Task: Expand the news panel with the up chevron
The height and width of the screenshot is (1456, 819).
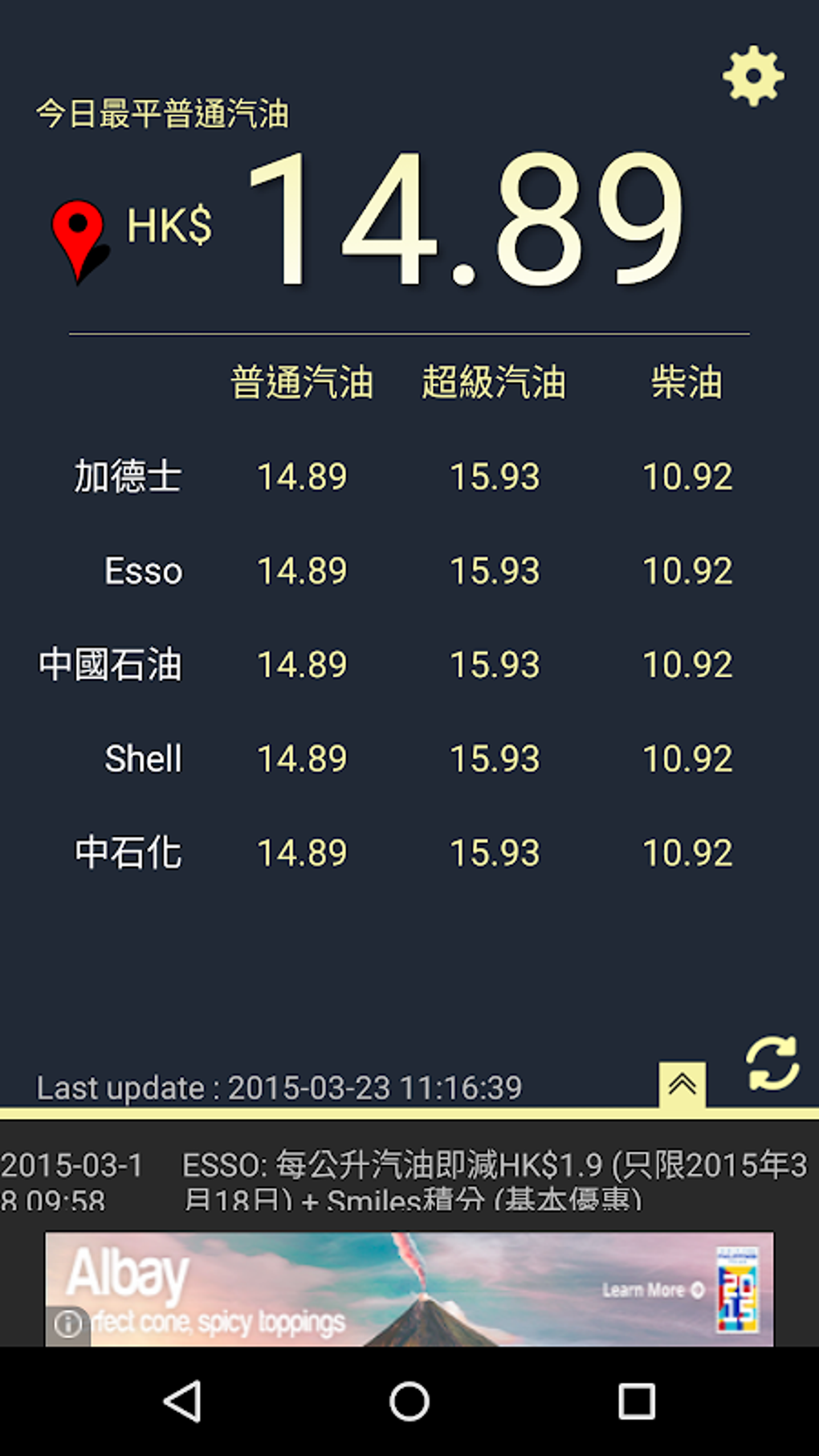Action: pos(682,1085)
